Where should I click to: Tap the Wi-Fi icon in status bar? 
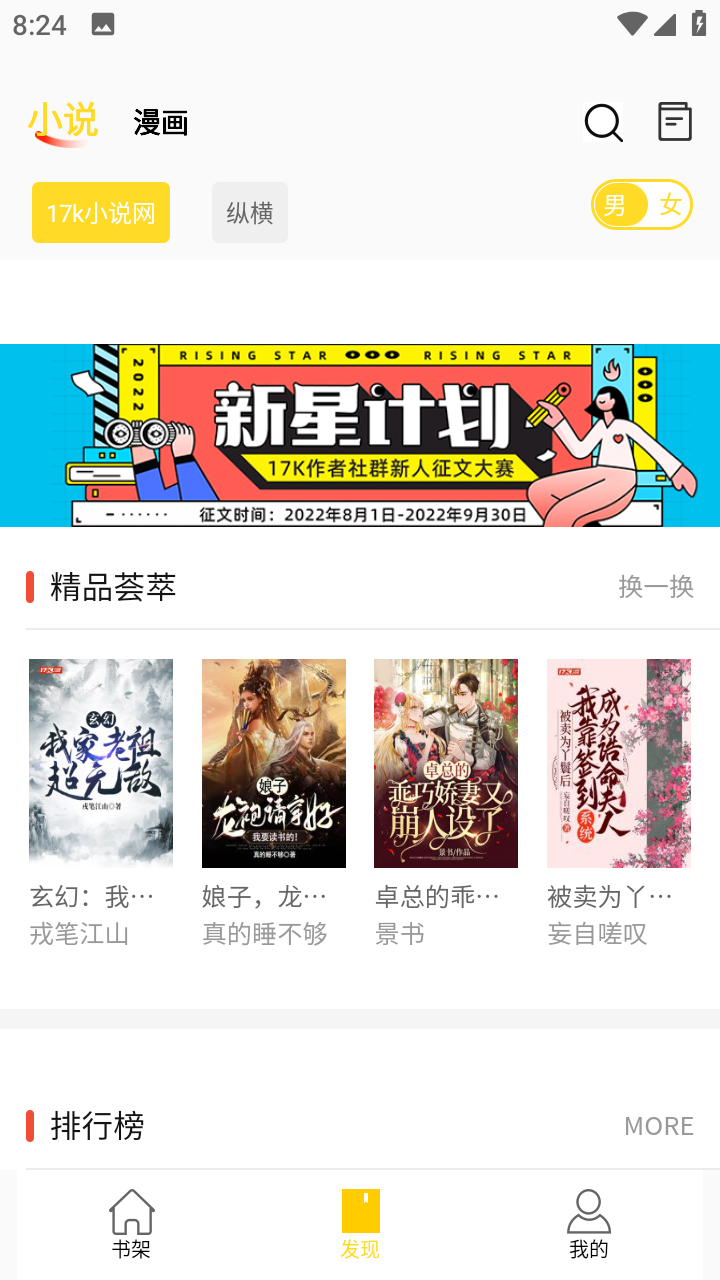pyautogui.click(x=632, y=22)
